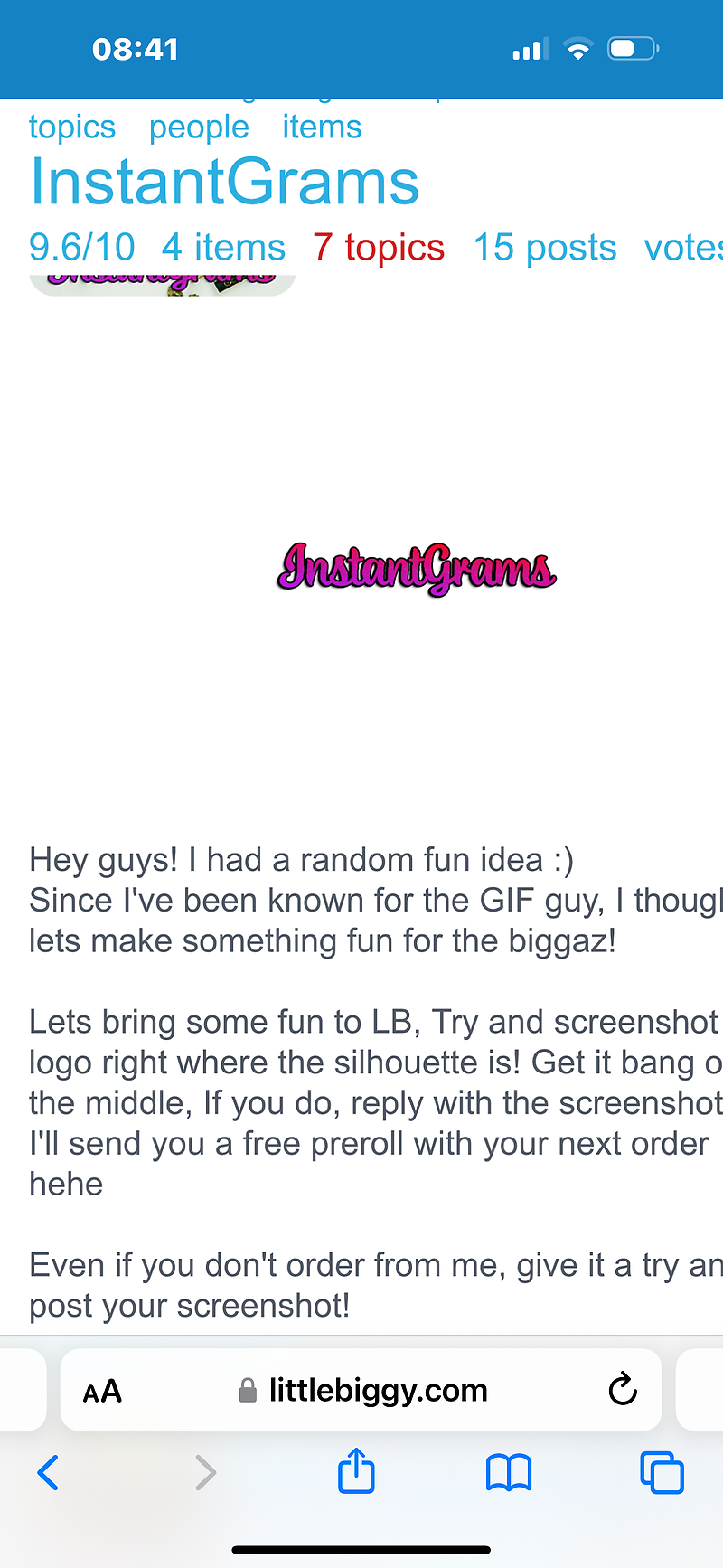Screen dimensions: 723x1568
Task: View the 9.6/10 rating
Action: click(82, 248)
